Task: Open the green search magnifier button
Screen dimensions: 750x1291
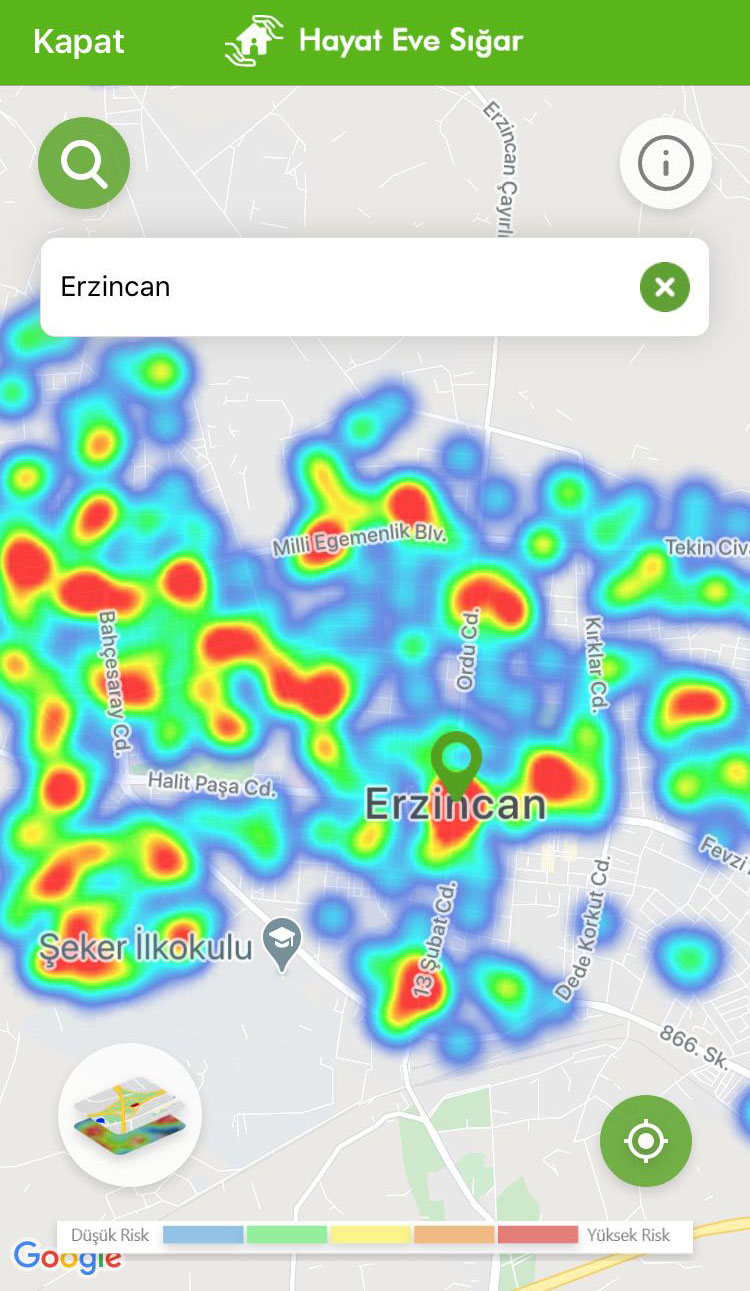Action: tap(84, 163)
